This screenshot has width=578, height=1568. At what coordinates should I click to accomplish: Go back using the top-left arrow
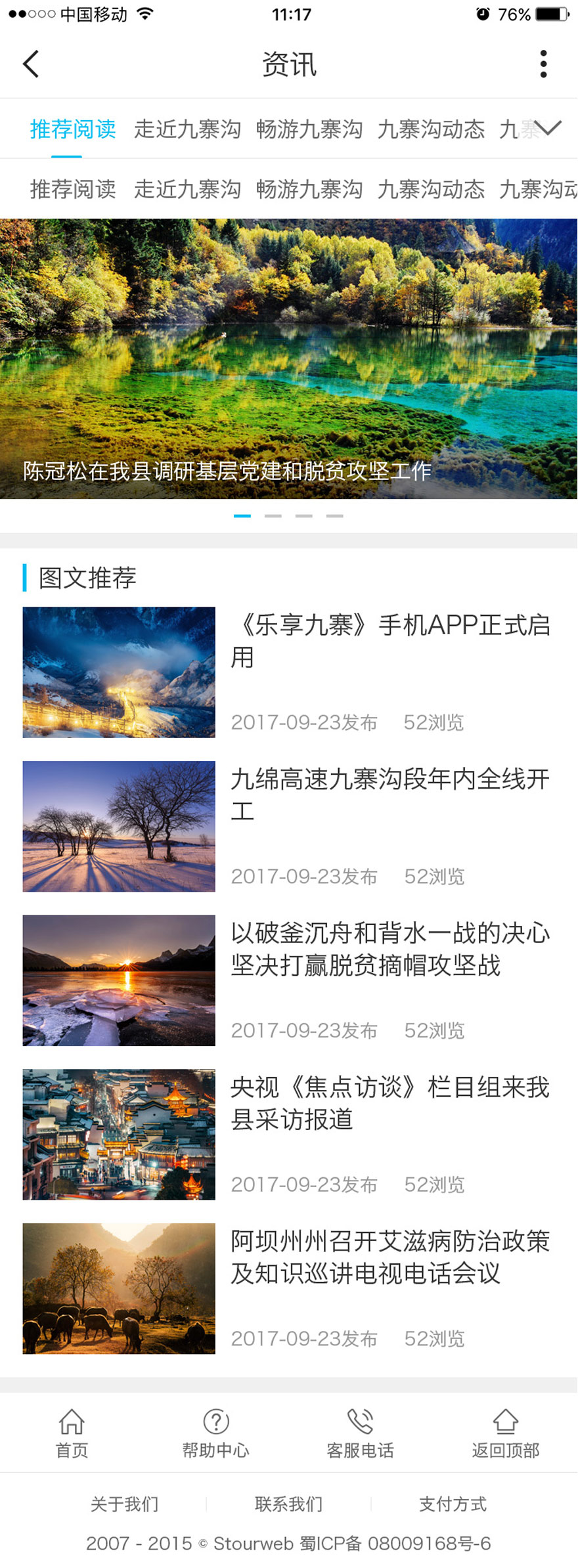coord(31,64)
